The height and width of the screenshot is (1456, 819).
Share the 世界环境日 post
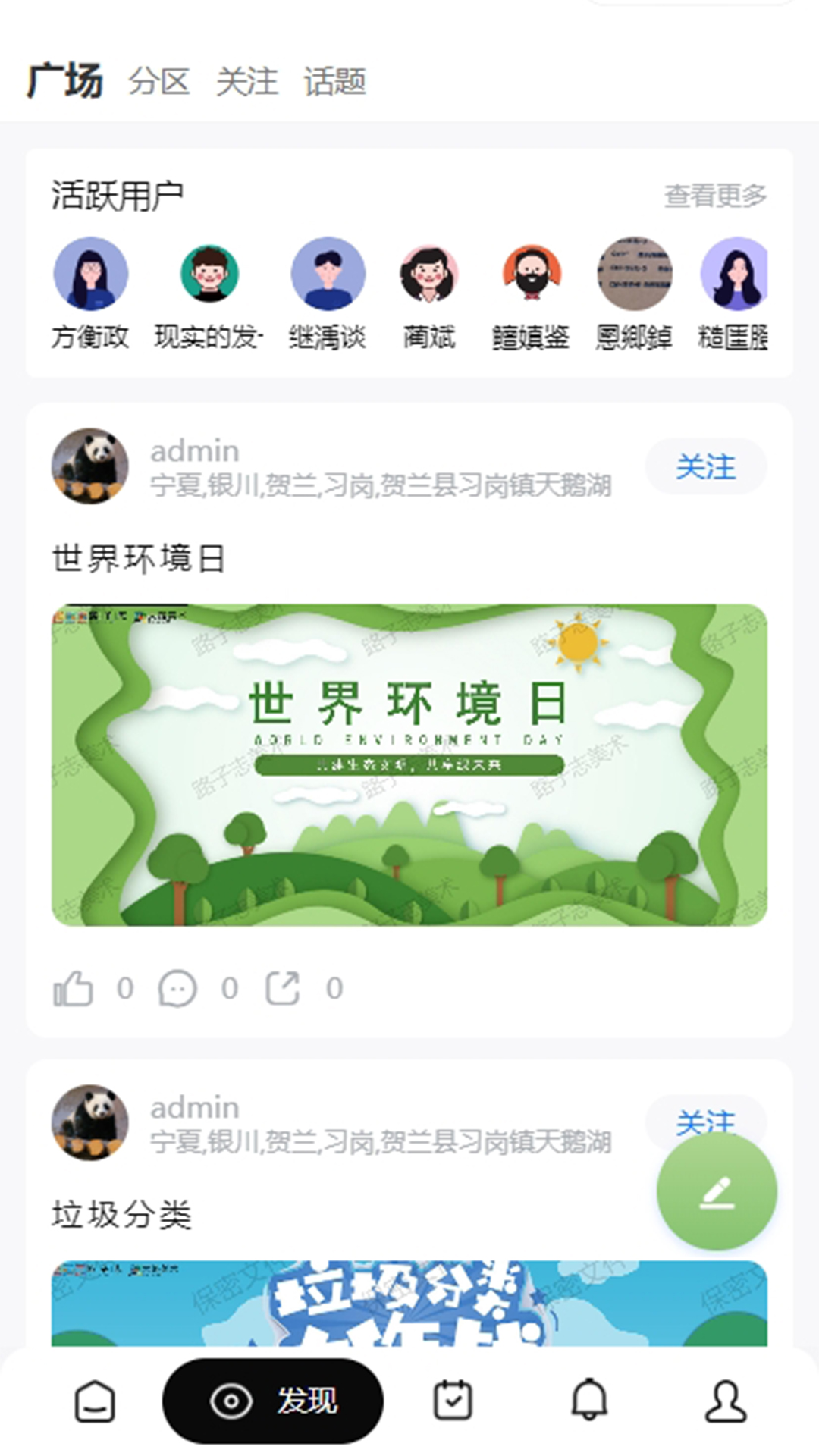tap(283, 988)
